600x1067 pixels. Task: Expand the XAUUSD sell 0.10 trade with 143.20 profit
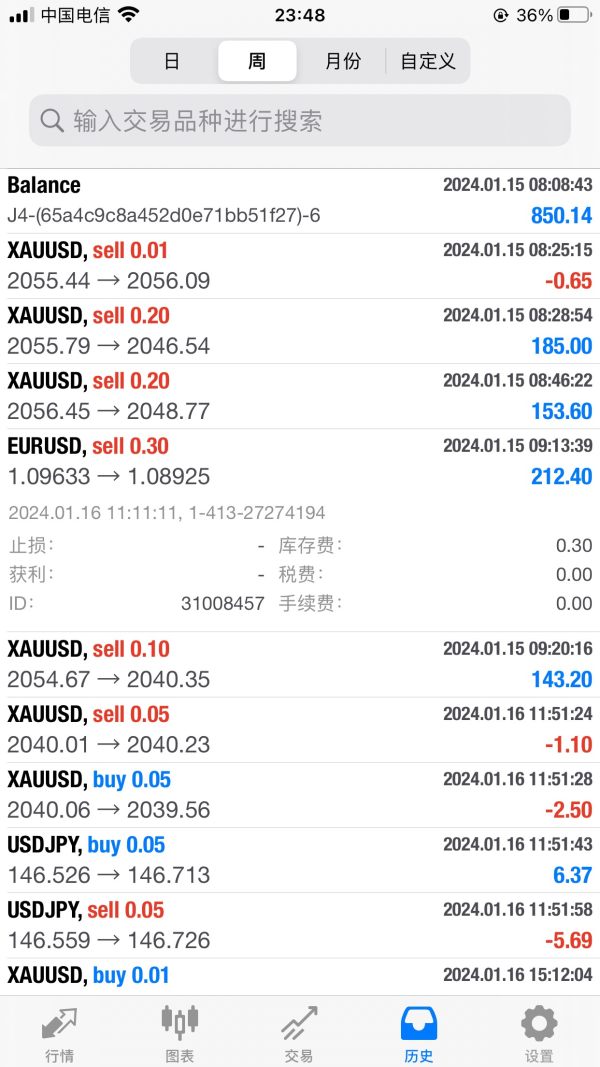click(300, 665)
